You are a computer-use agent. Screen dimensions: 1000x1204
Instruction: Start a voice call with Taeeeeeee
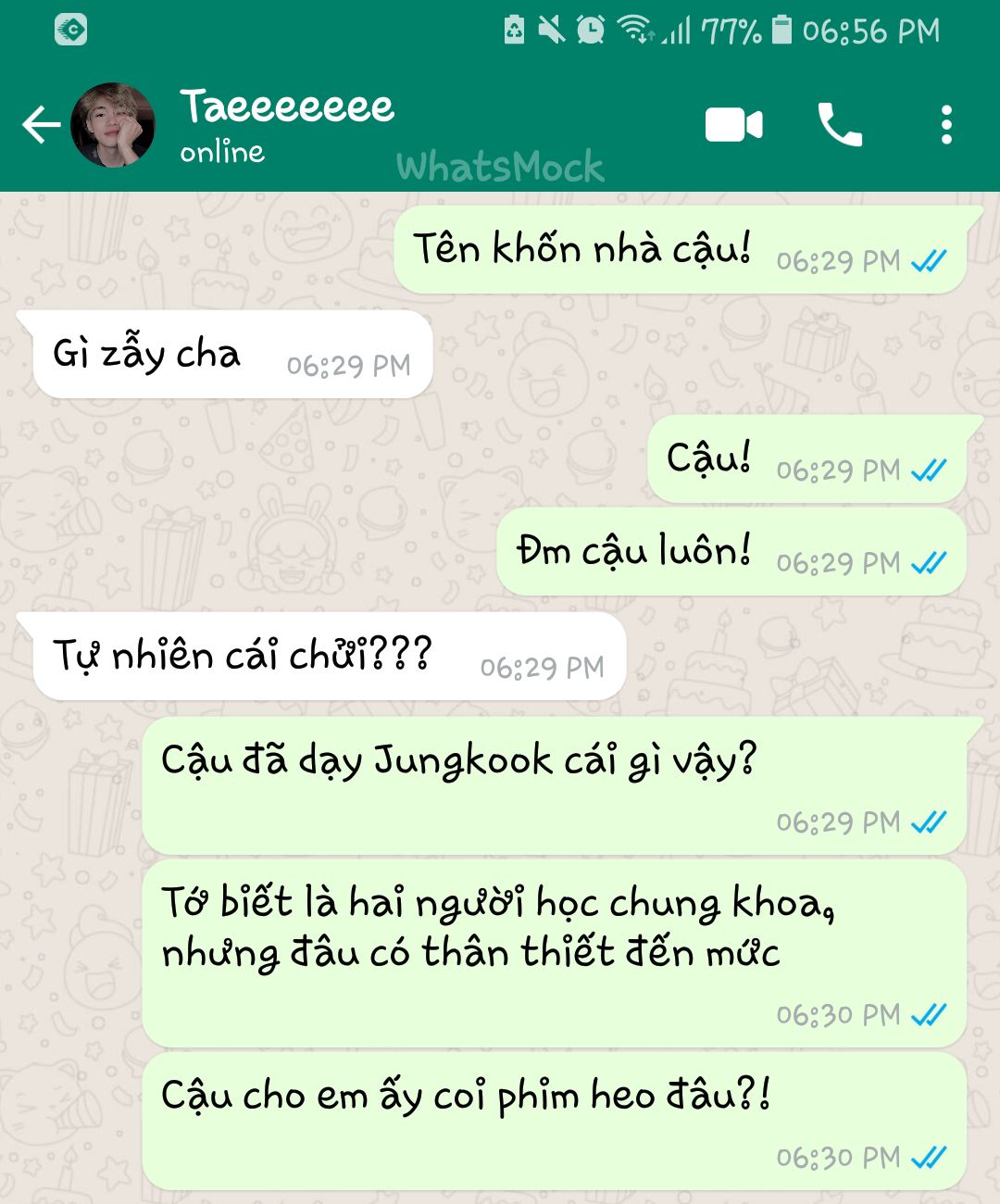click(x=840, y=125)
